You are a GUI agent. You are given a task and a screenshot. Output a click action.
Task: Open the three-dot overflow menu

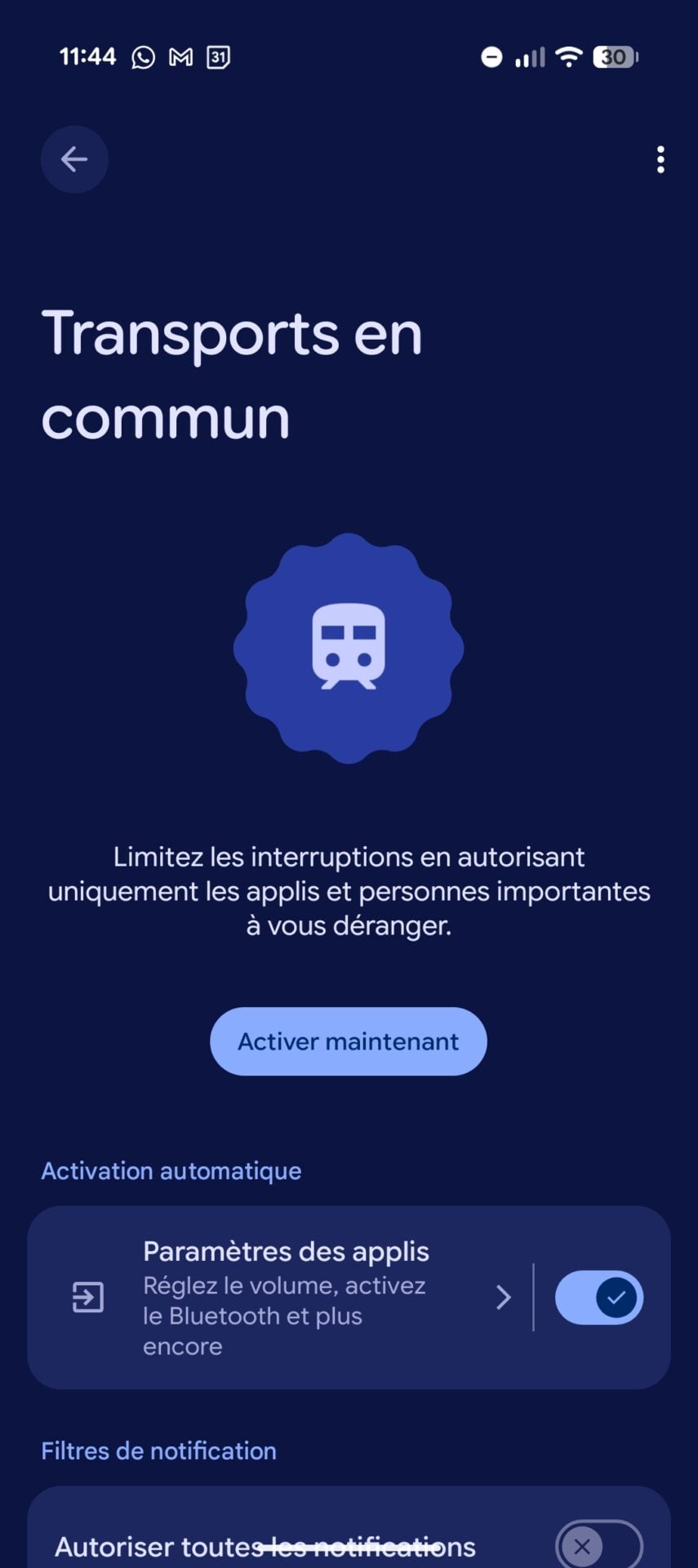pyautogui.click(x=660, y=159)
